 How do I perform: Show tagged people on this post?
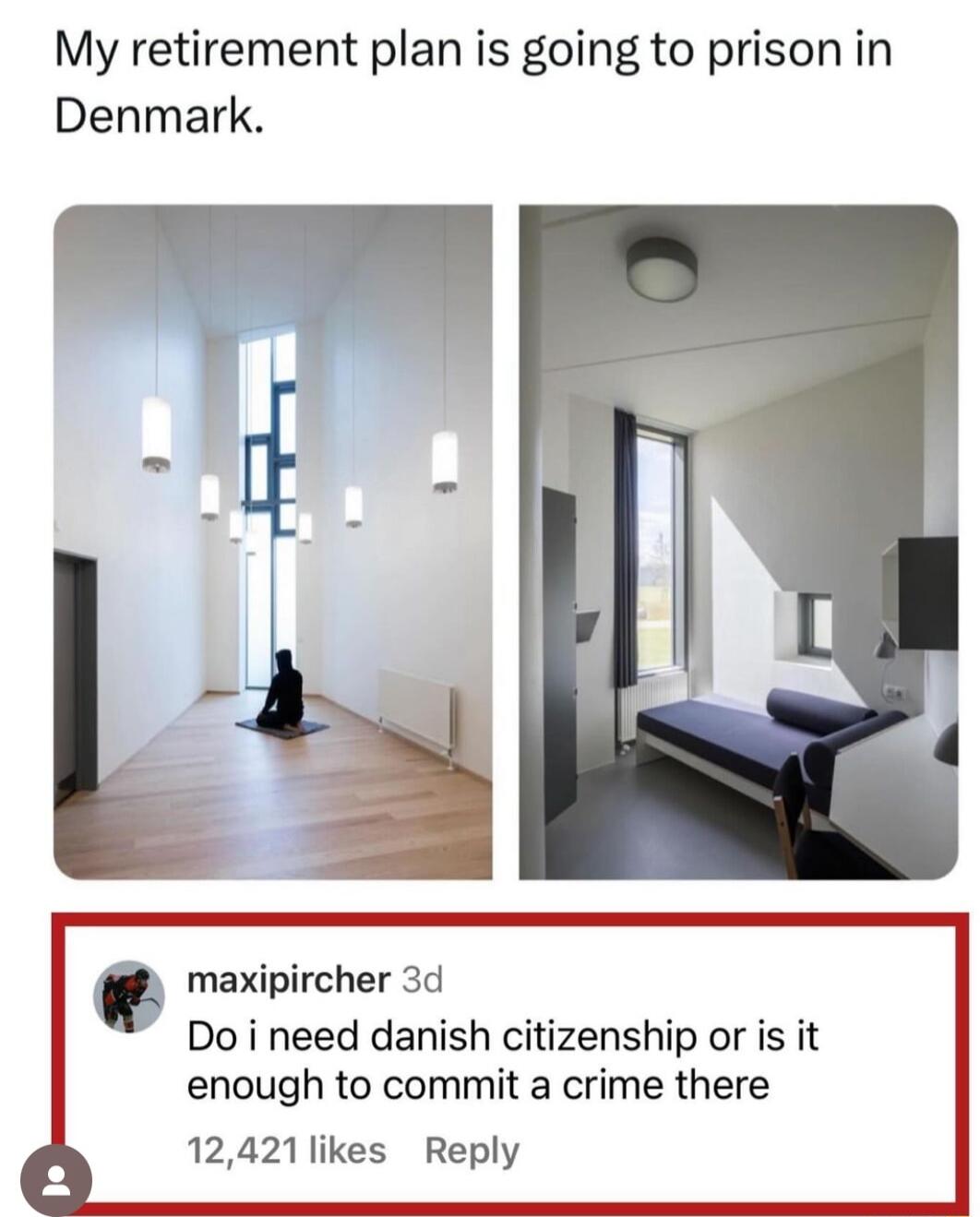click(55, 1180)
